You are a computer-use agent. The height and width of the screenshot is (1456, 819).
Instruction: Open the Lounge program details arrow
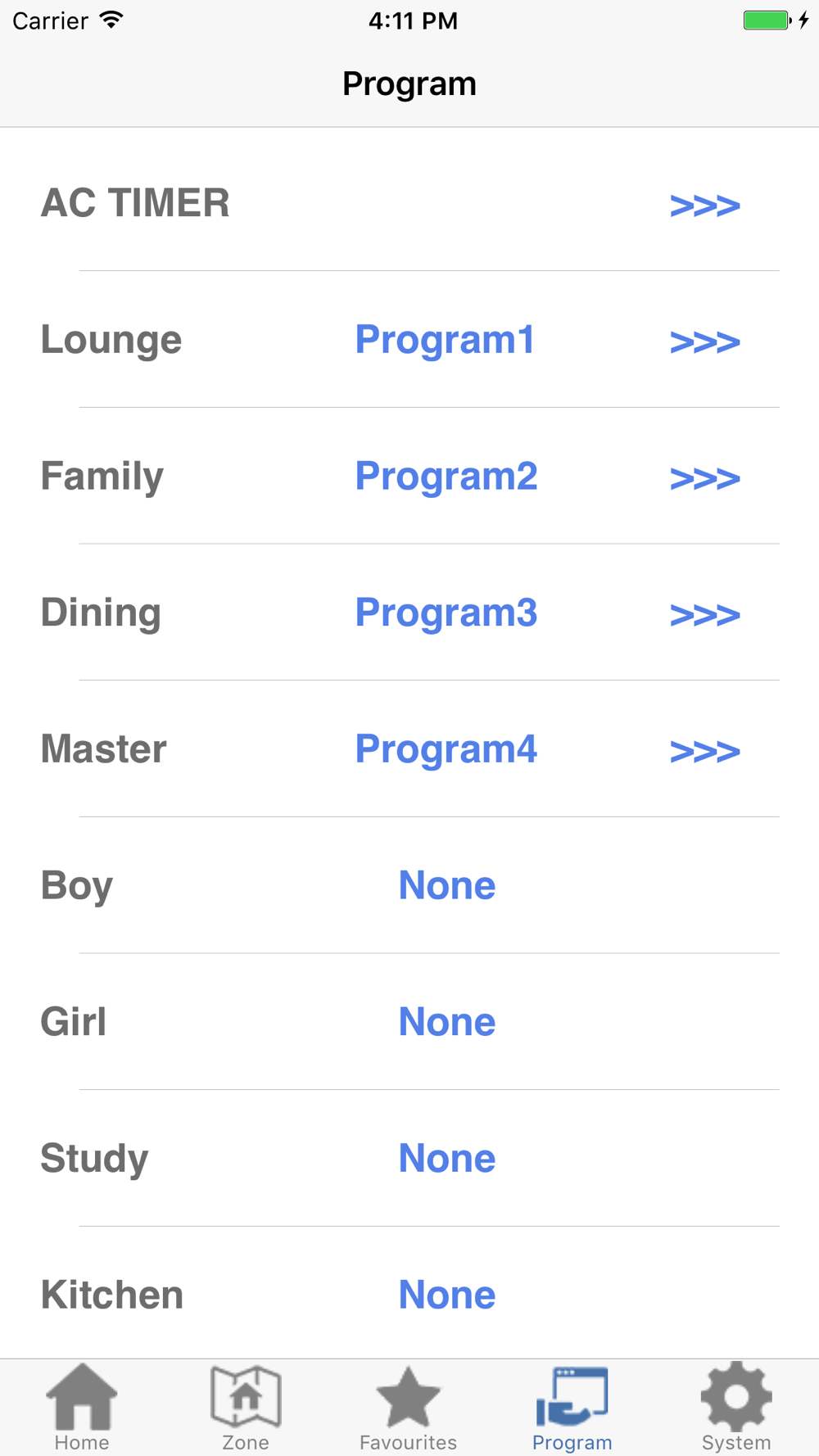tap(704, 341)
